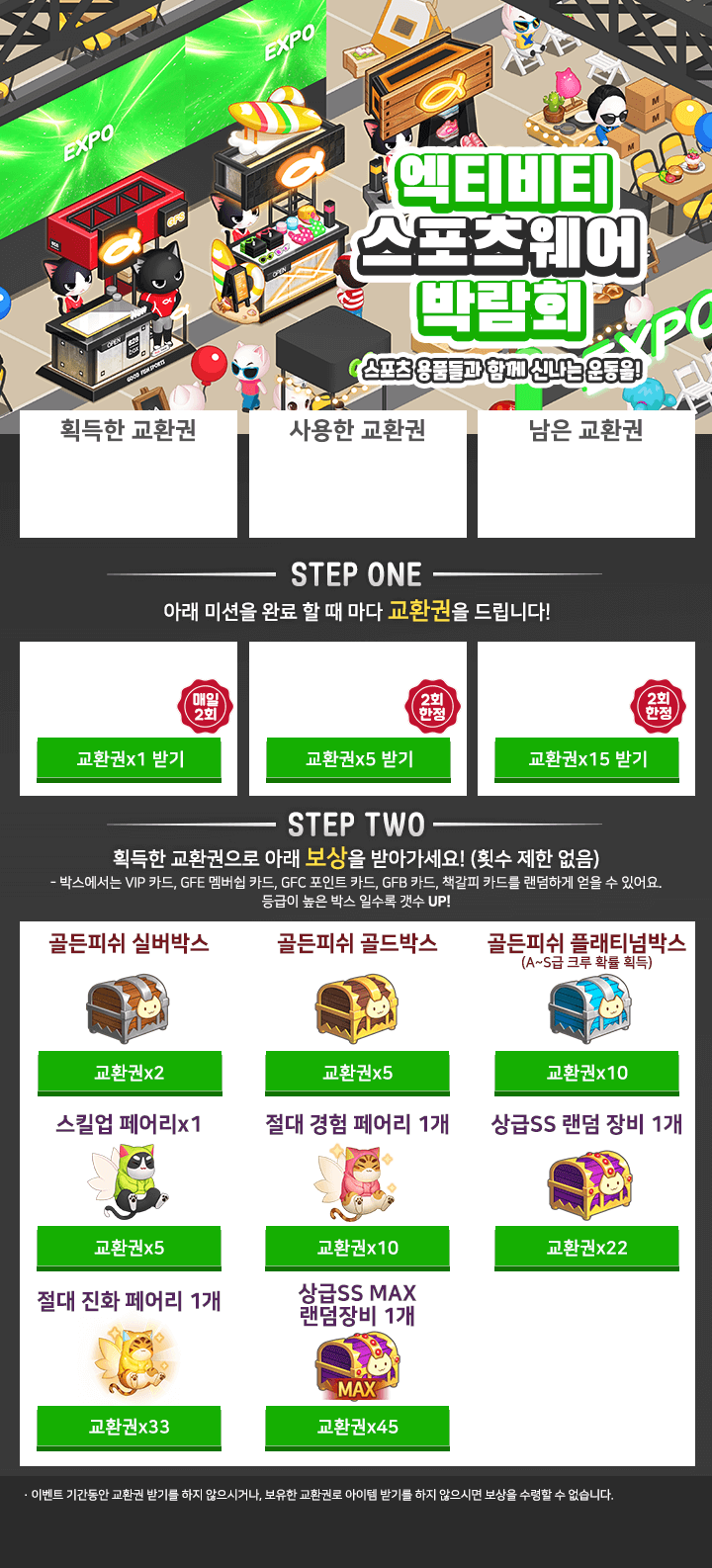
Task: Exchange 교환권x10 for 골든피쉬 플래티넘박스
Action: pos(587,1074)
